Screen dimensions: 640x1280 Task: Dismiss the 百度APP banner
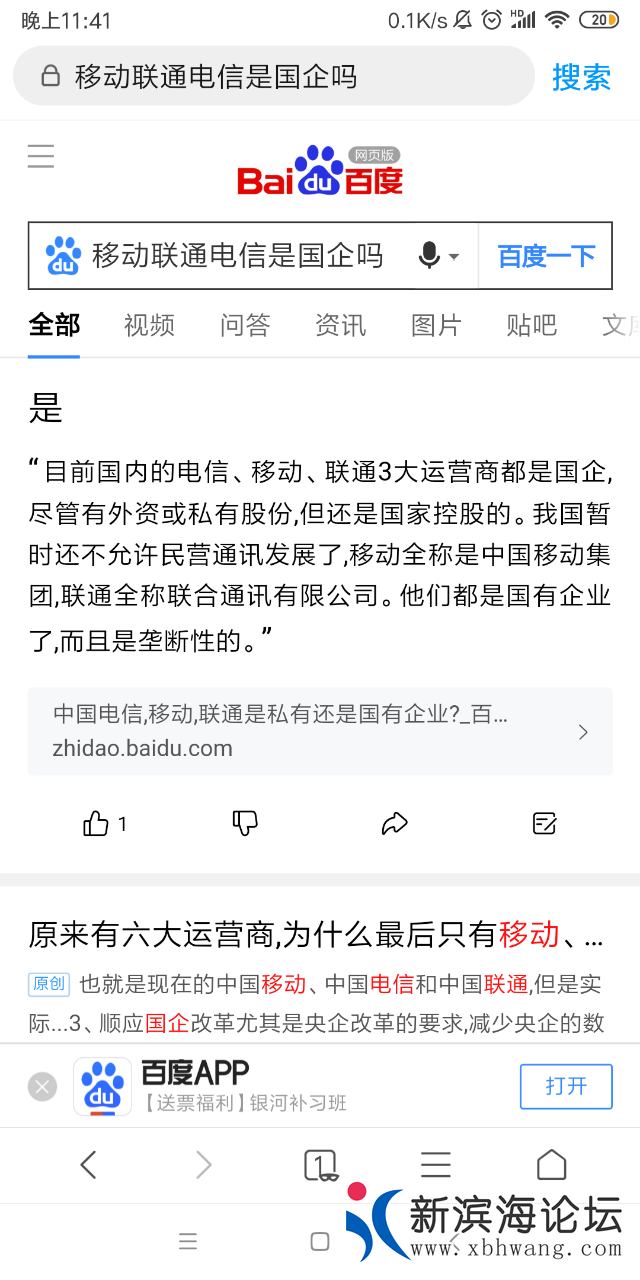click(x=42, y=1086)
